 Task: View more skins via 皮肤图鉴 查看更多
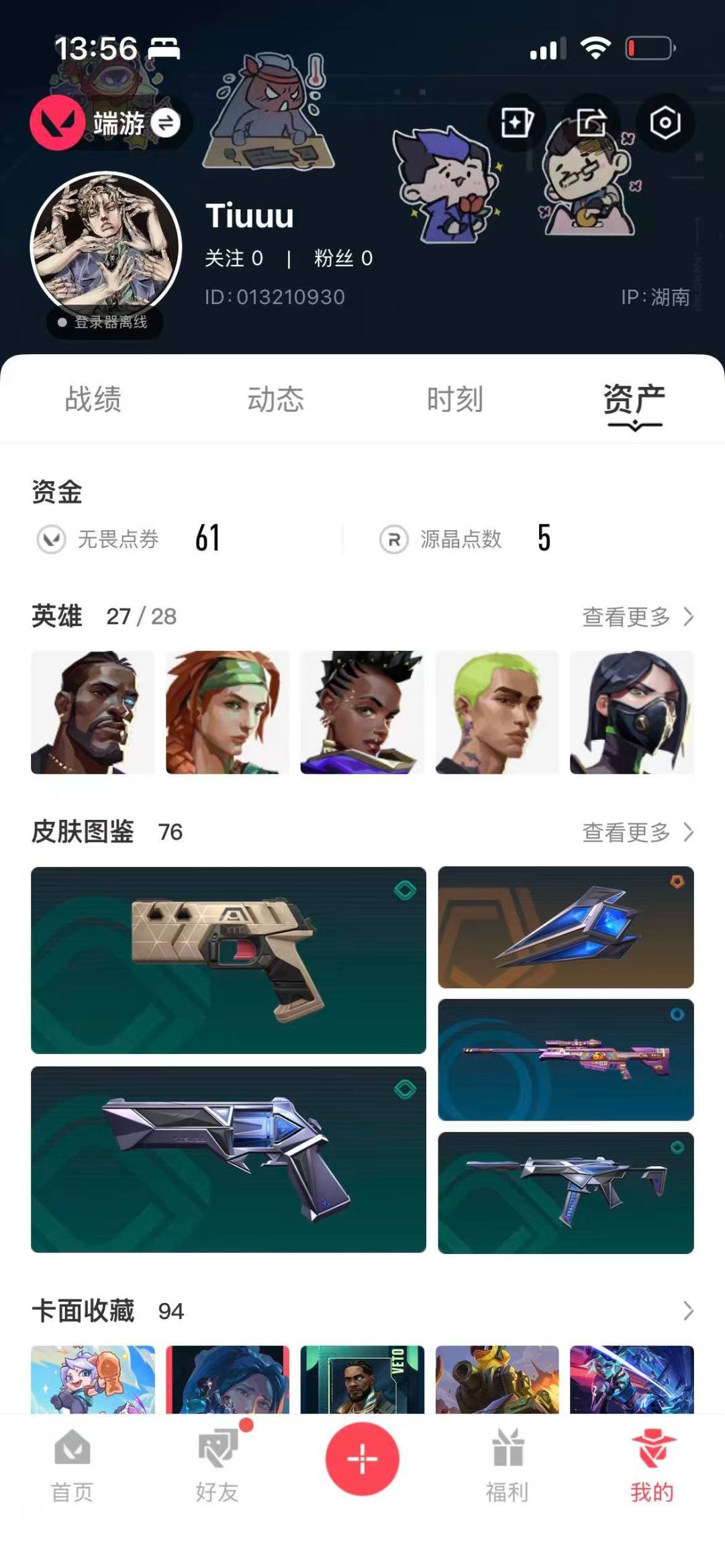point(638,832)
